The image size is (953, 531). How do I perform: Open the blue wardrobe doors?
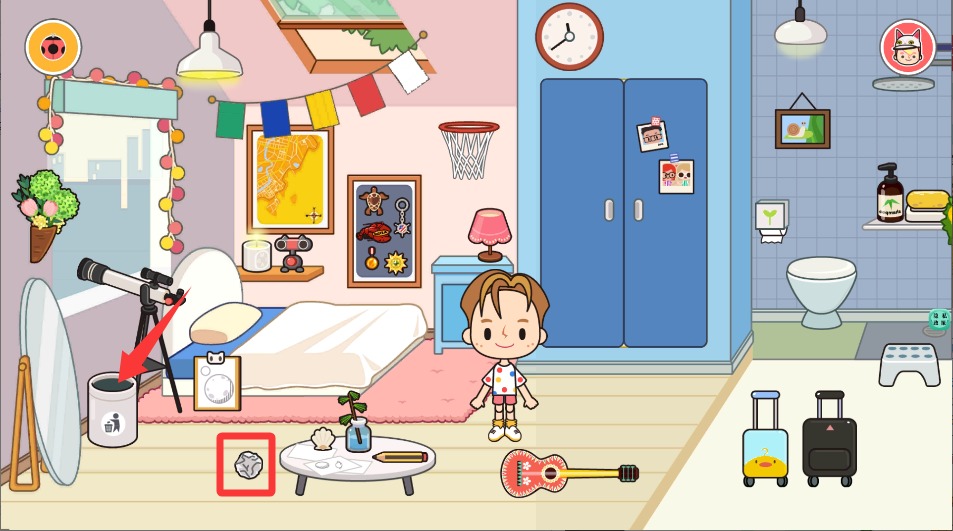coord(623,210)
